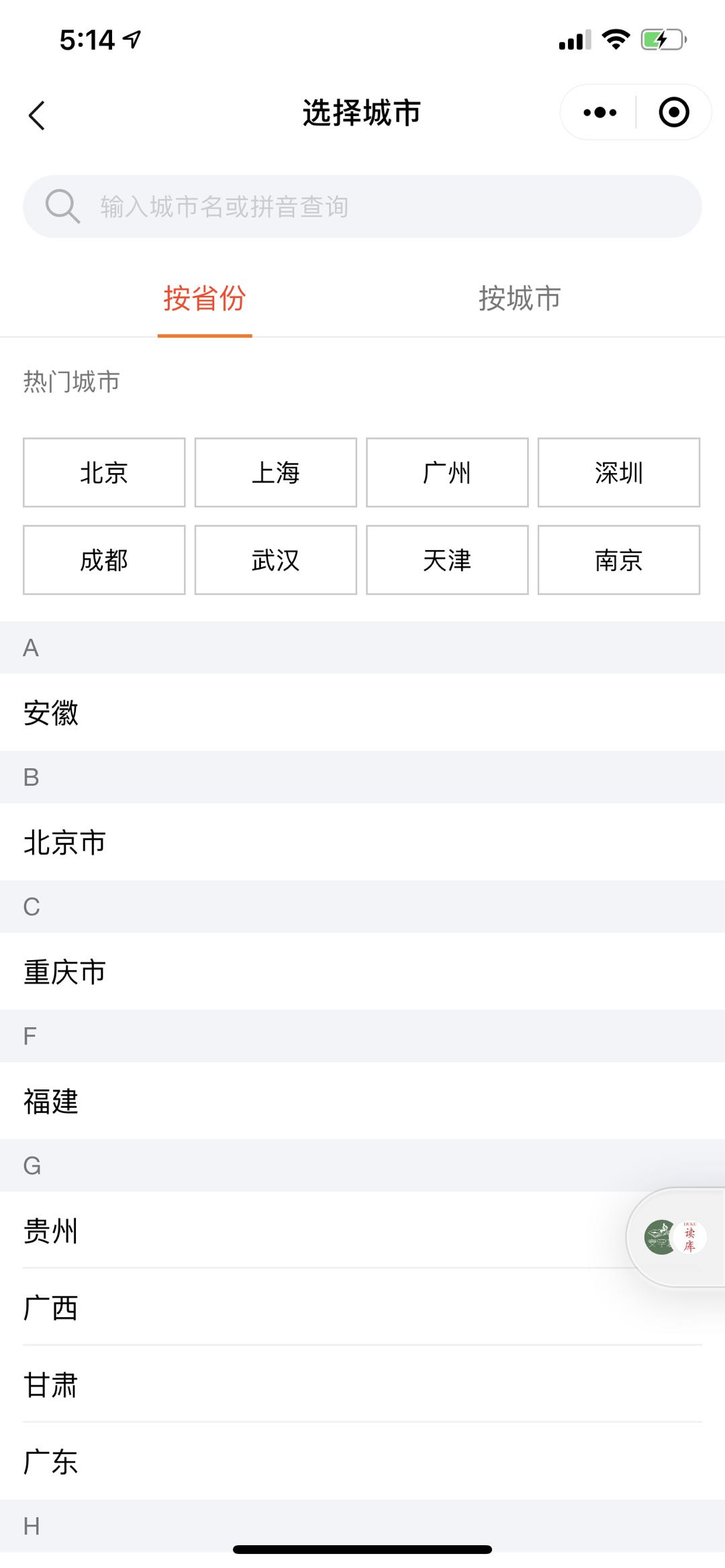Select the 按省份 tab
This screenshot has width=725, height=1568.
pyautogui.click(x=205, y=299)
